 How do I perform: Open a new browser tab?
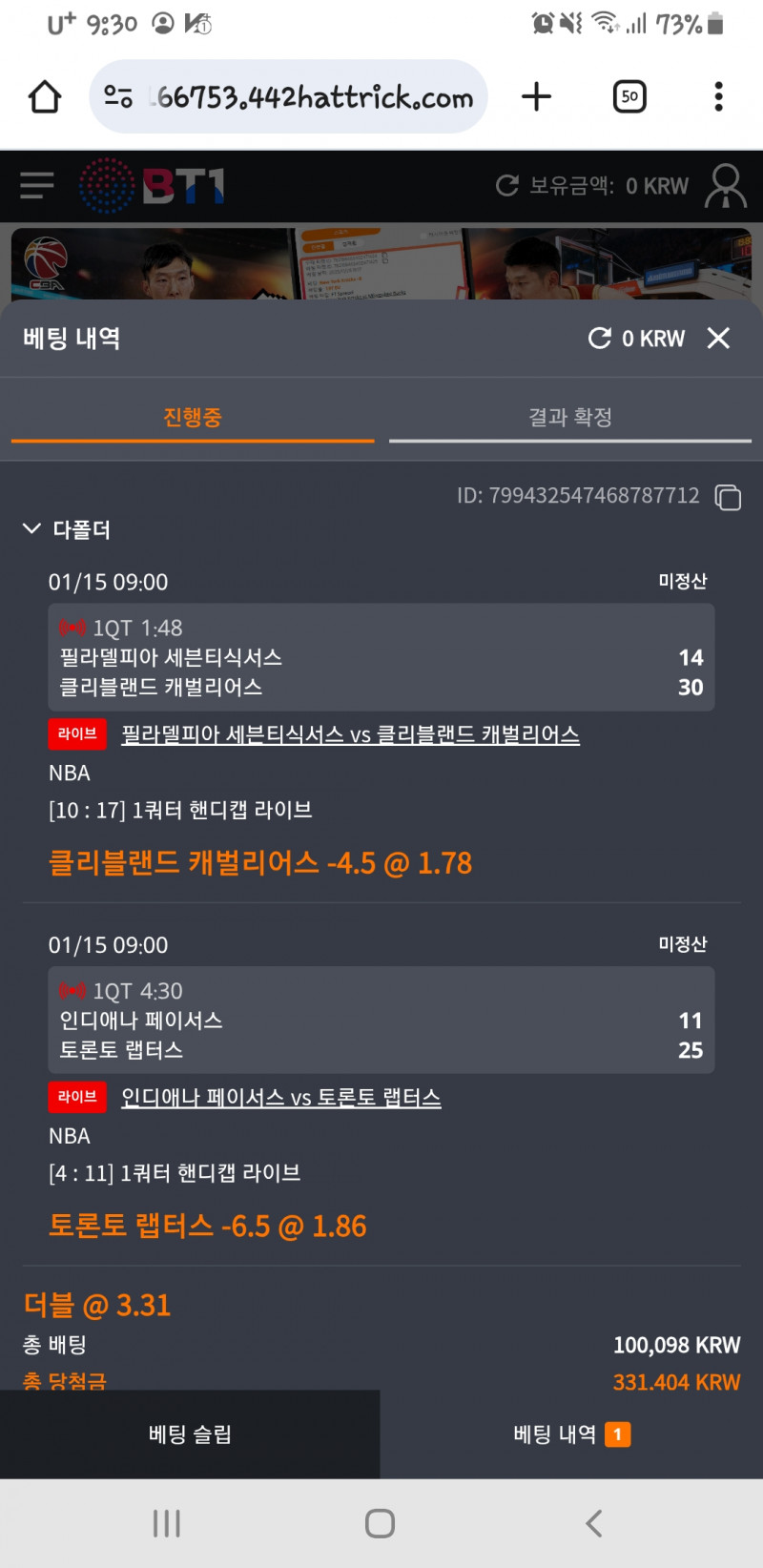[x=536, y=96]
